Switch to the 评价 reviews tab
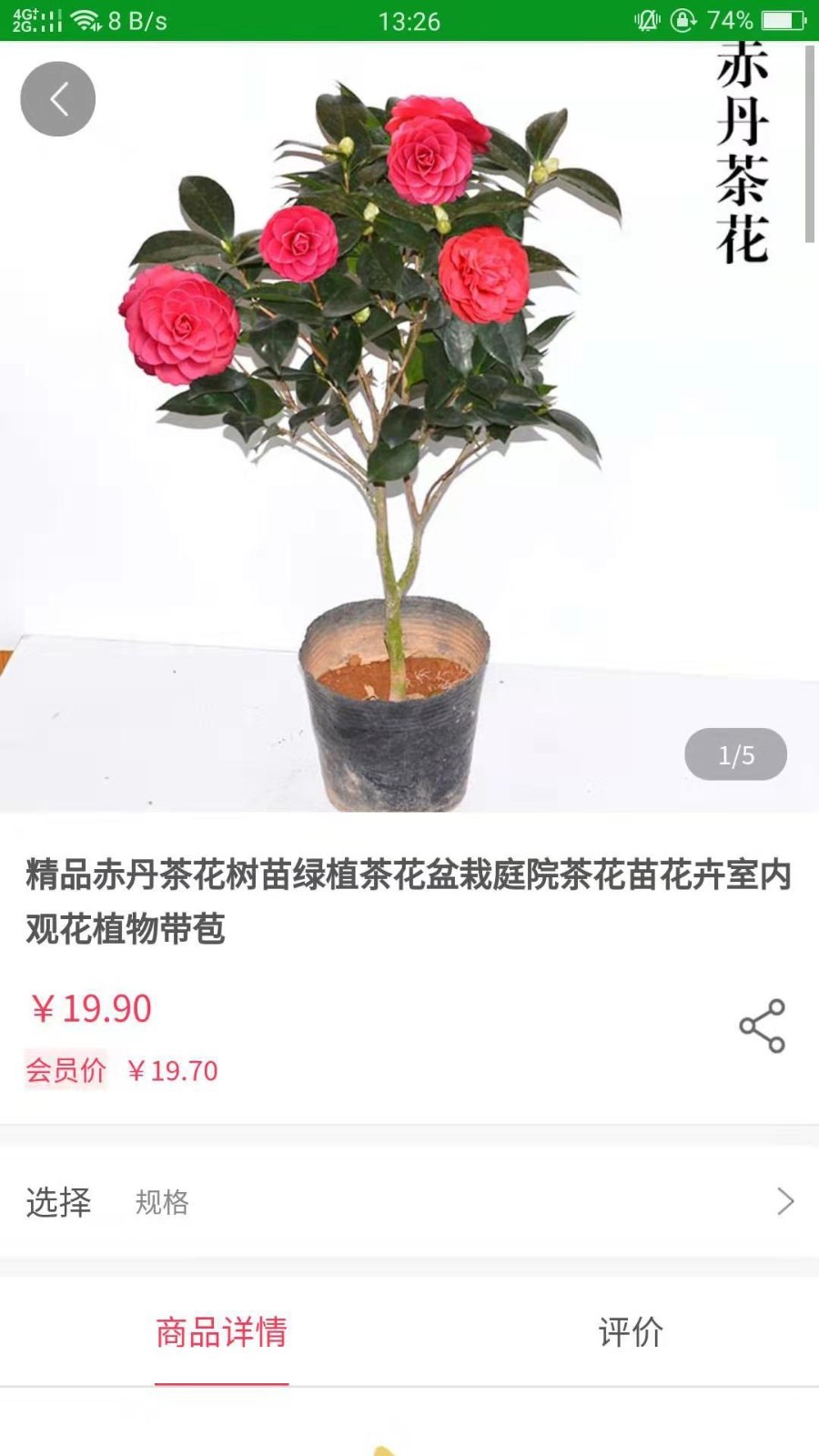Screen dimensions: 819x1456 click(x=630, y=1332)
